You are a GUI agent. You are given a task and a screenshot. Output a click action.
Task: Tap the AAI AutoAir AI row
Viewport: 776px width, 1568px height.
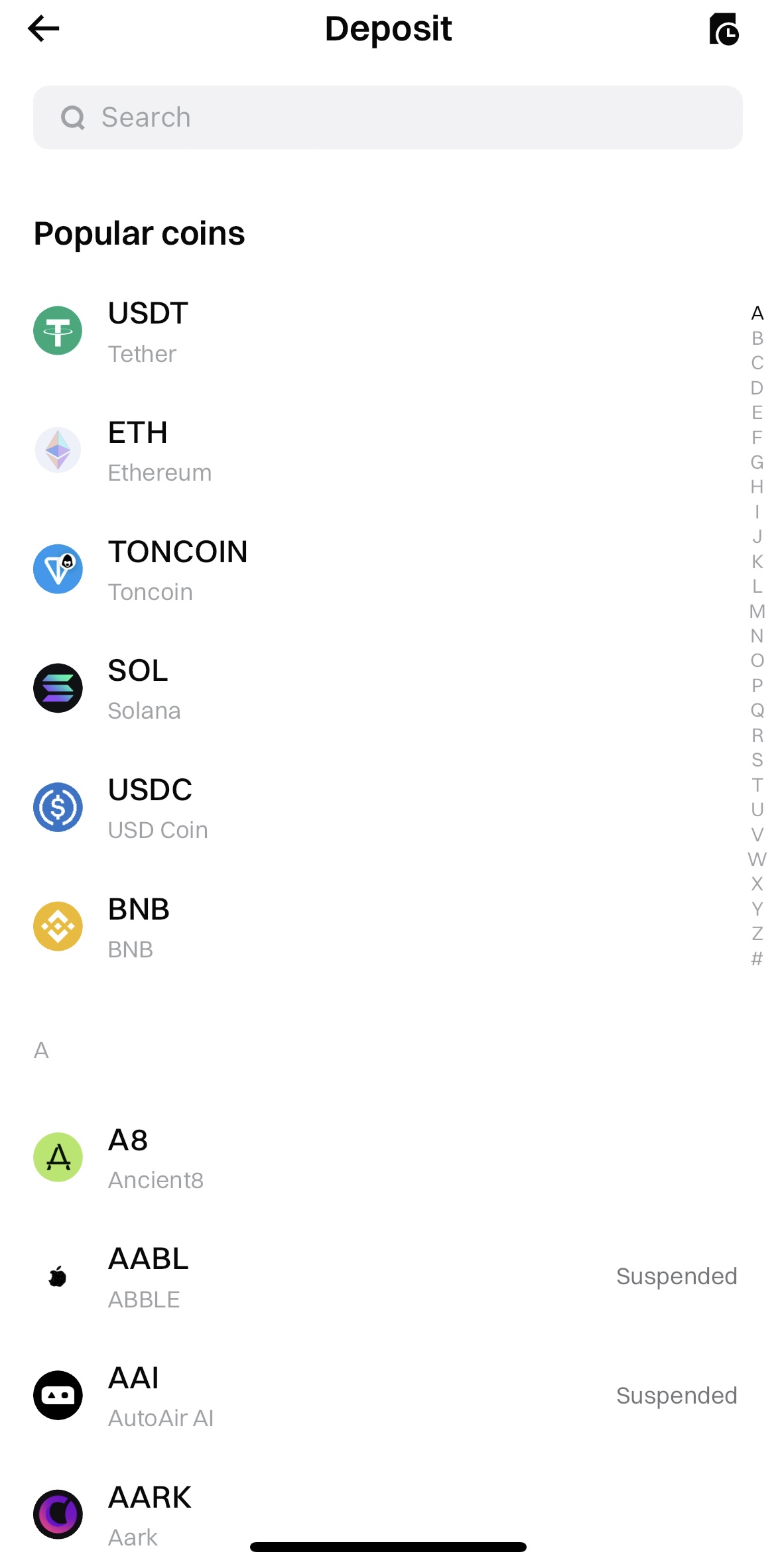[388, 1396]
